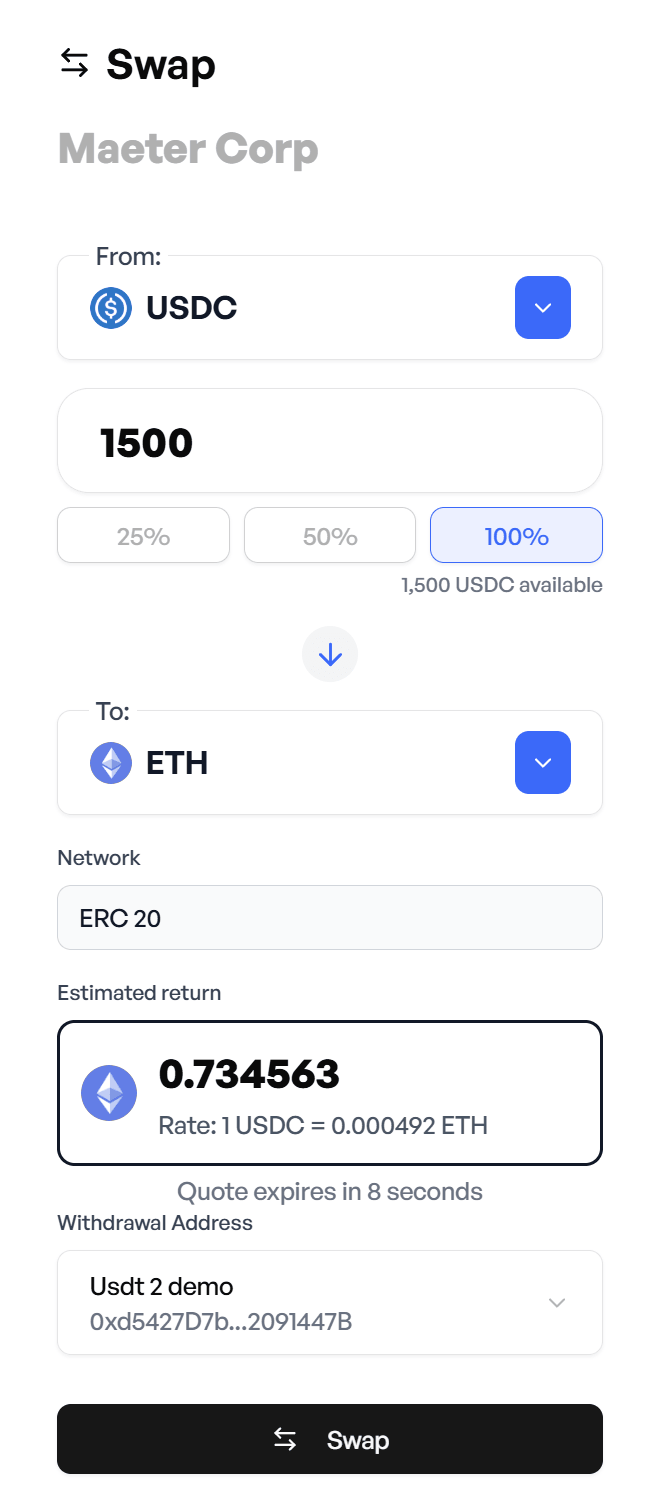Open the To currency dropdown showing ETH
Viewport: 662px width, 1493px height.
[x=542, y=762]
